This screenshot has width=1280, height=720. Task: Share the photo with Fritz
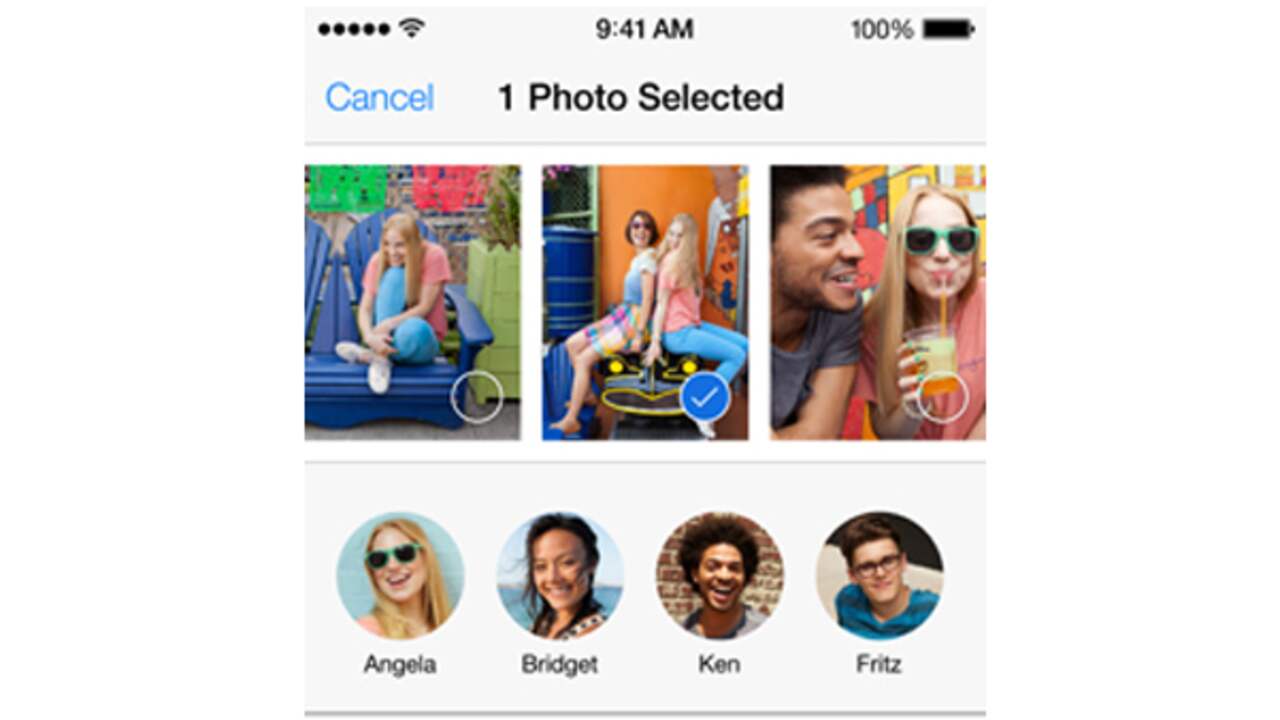click(879, 576)
